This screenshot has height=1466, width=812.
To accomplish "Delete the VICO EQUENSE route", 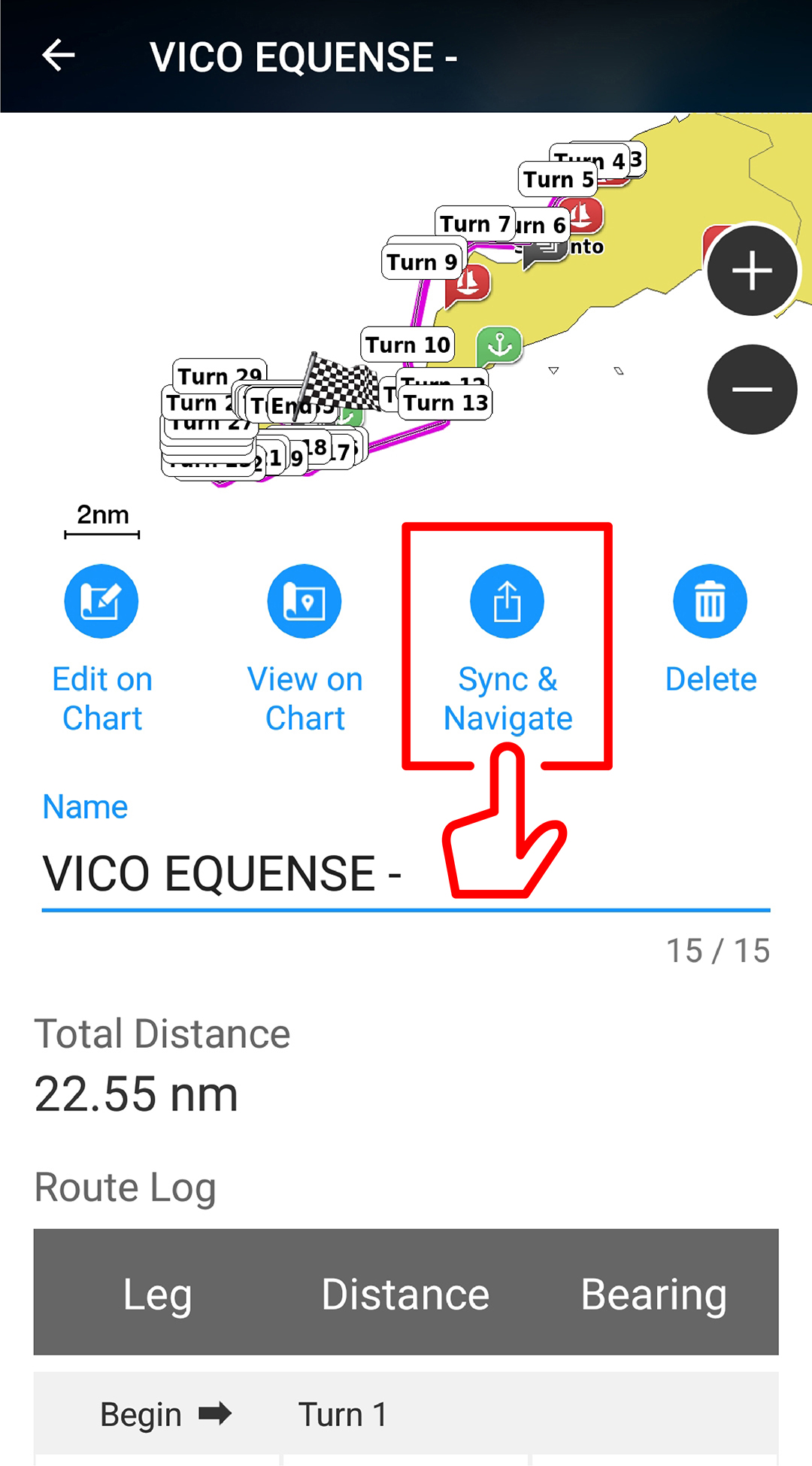I will pos(710,601).
